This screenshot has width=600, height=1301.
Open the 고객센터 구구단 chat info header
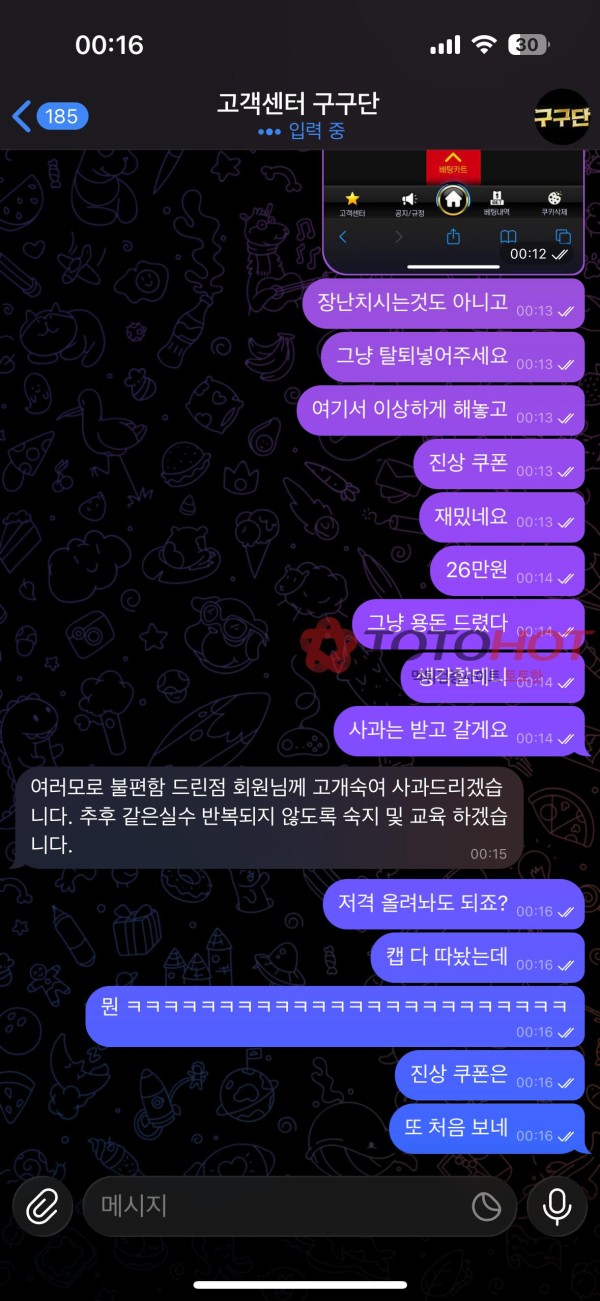[x=298, y=115]
